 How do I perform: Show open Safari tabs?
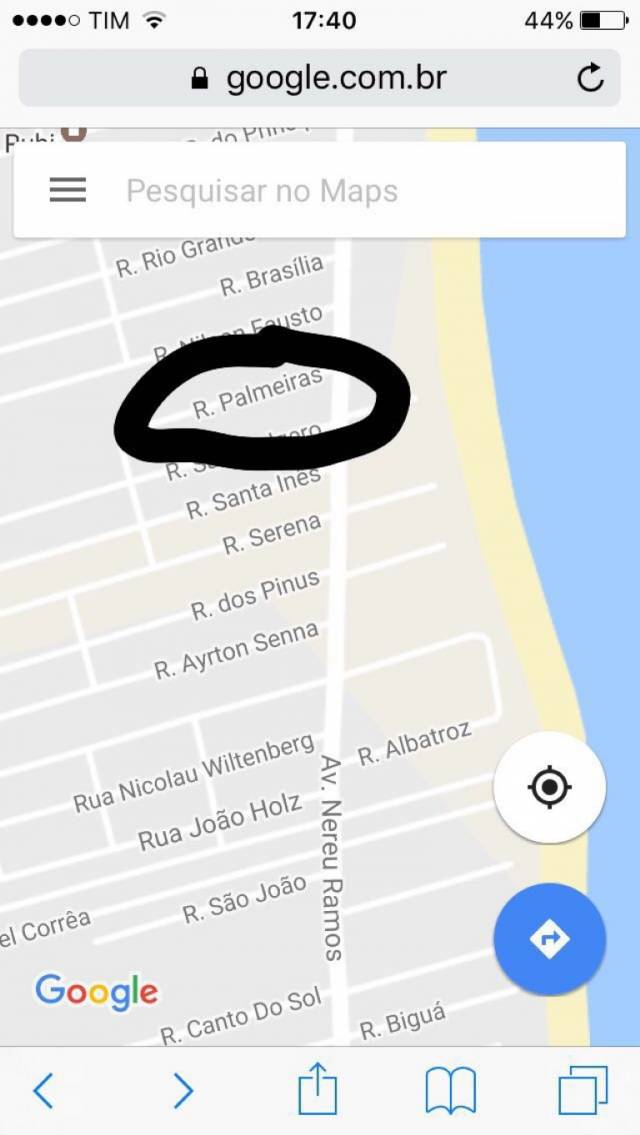coord(583,1090)
